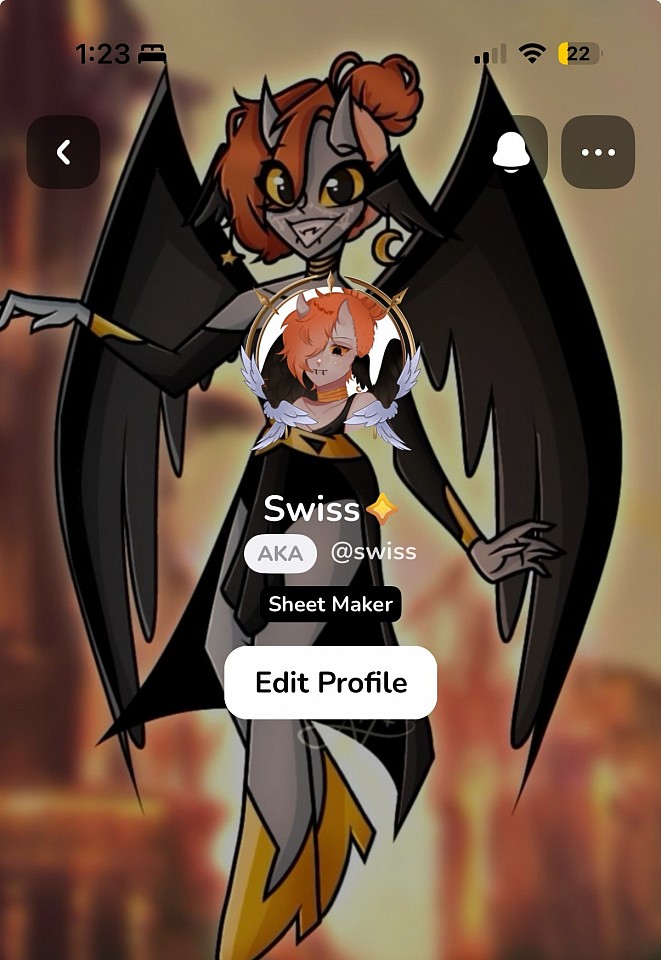Open the notifications bell

512,152
